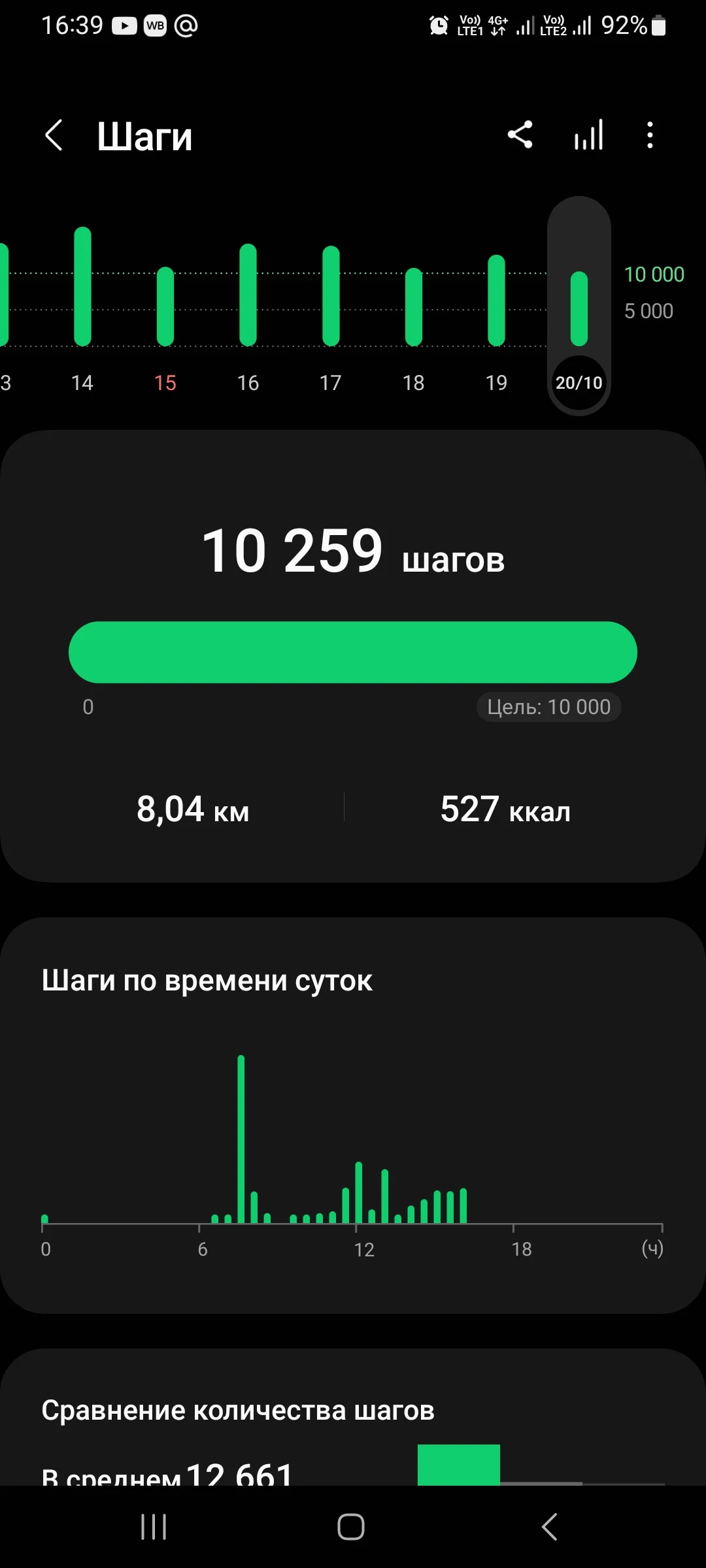
Task: Go to the home screen
Action: [x=351, y=1527]
